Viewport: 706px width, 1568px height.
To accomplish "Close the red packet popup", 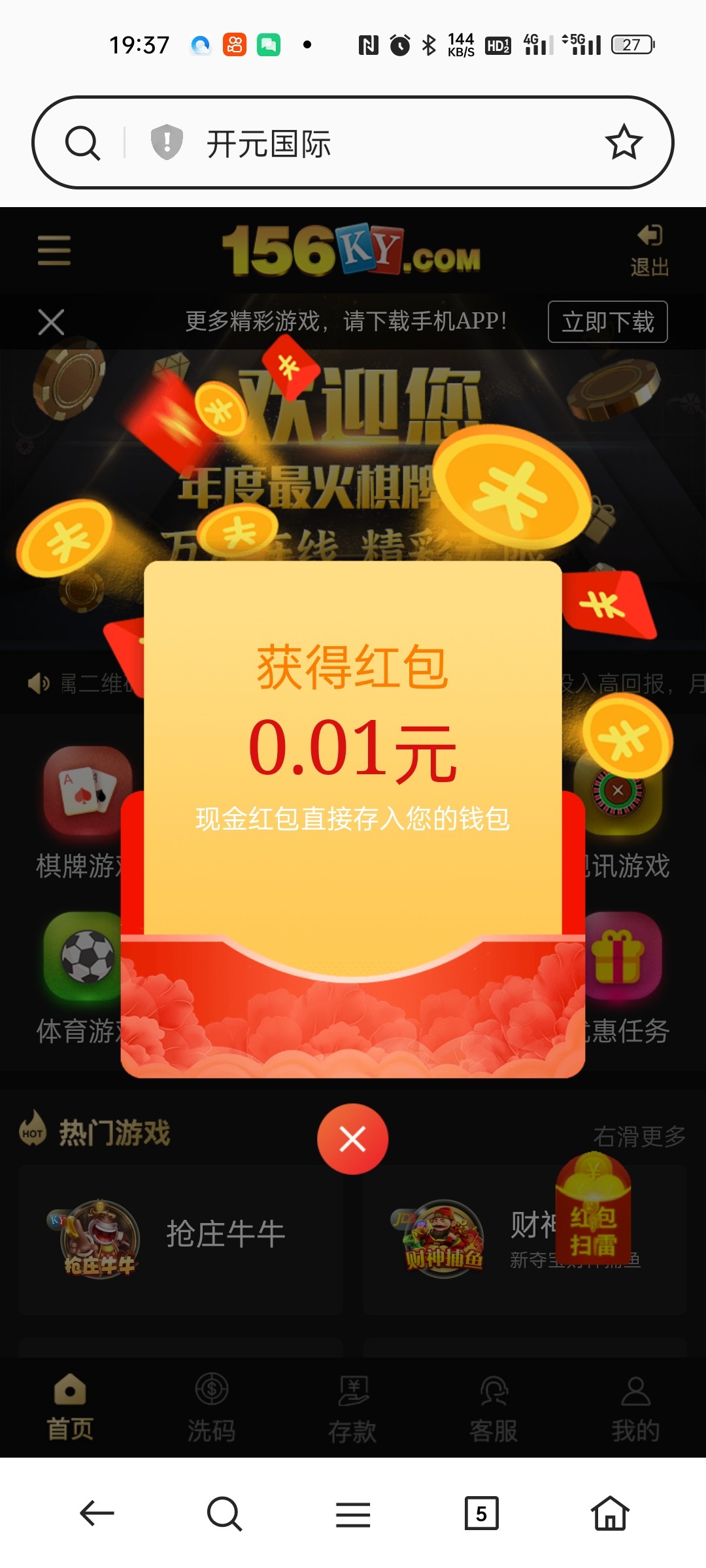I will coord(352,1139).
